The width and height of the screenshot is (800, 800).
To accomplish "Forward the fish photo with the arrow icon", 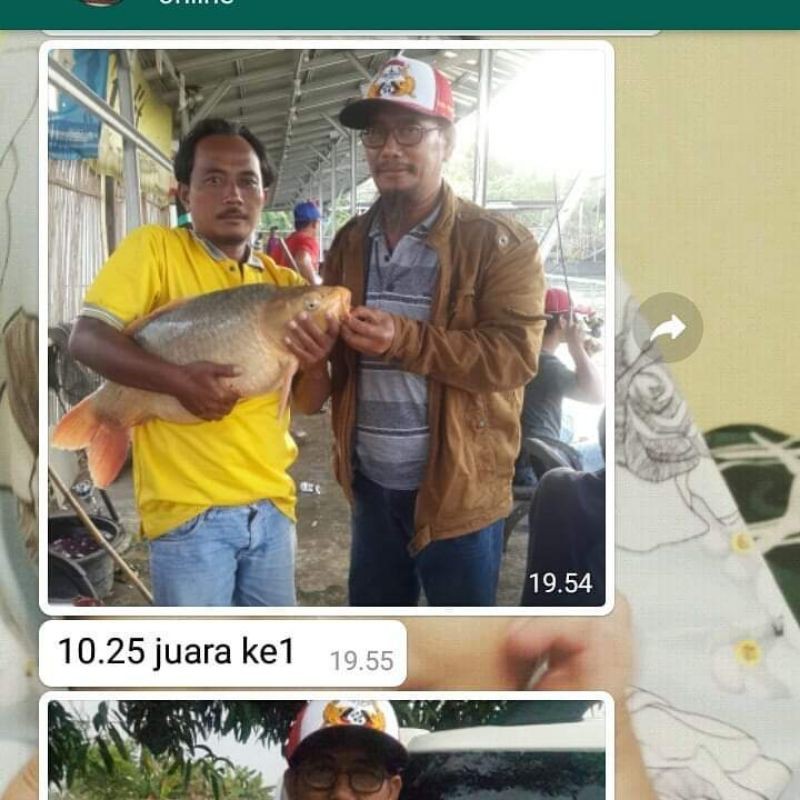I will point(667,327).
